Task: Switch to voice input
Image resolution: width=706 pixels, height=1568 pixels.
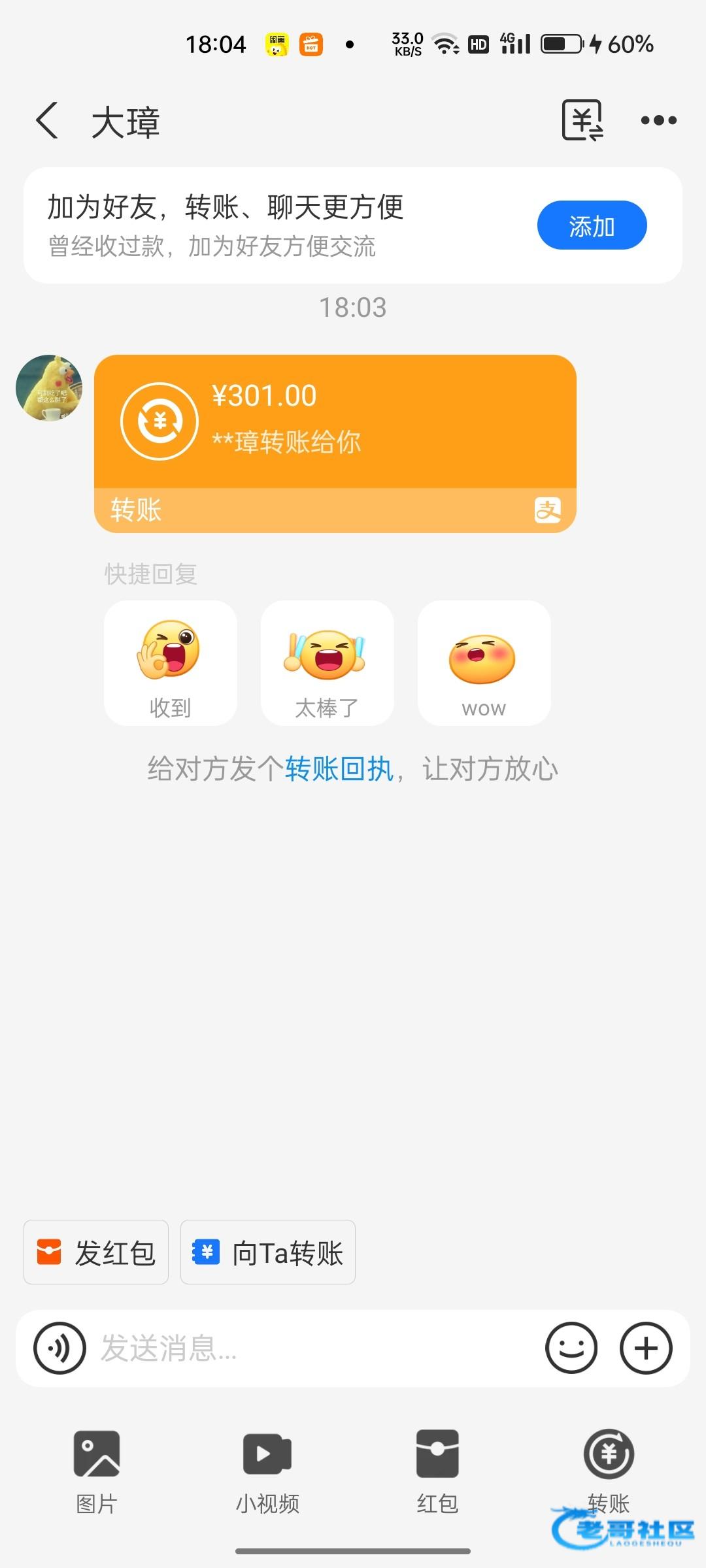Action: (60, 1348)
